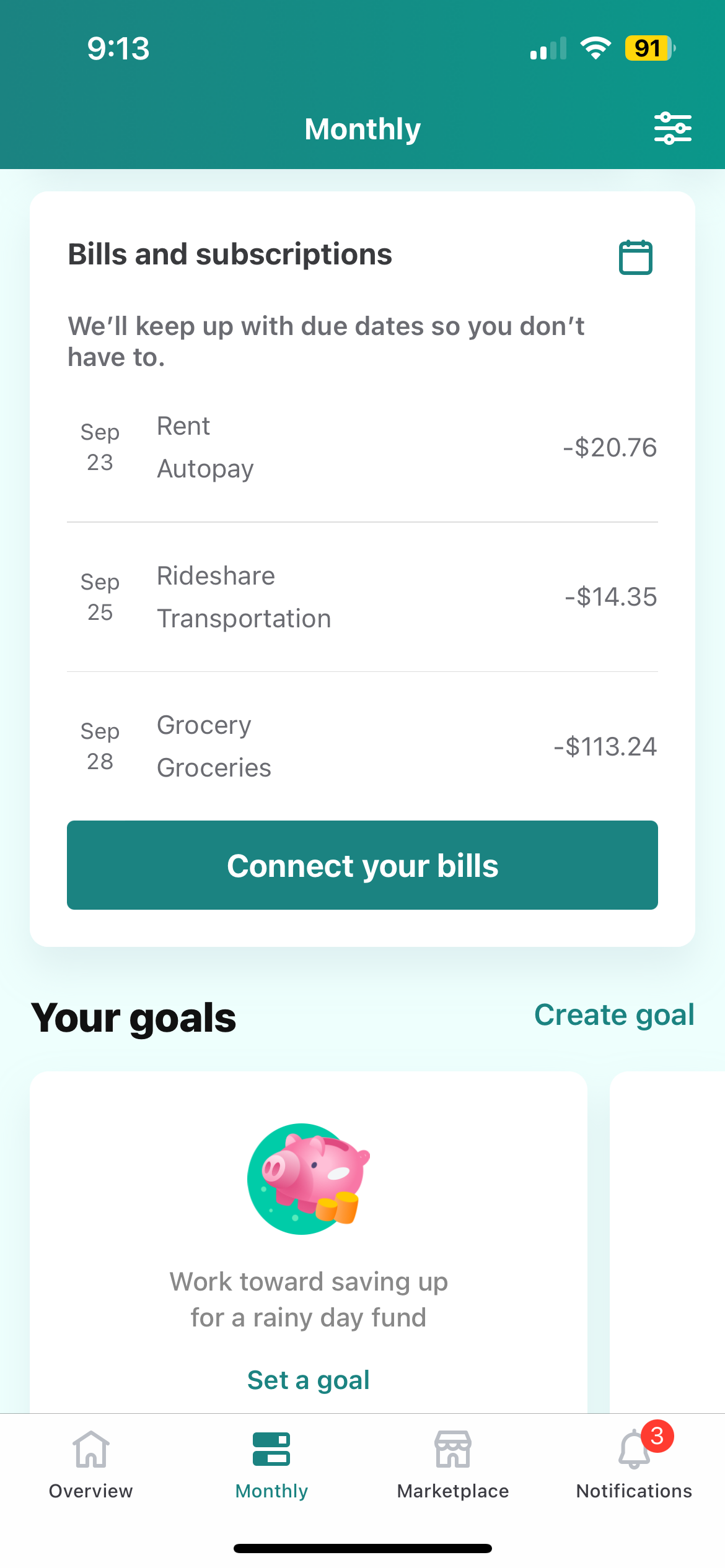Open the Notifications tab
The height and width of the screenshot is (1568, 725).
[634, 1465]
